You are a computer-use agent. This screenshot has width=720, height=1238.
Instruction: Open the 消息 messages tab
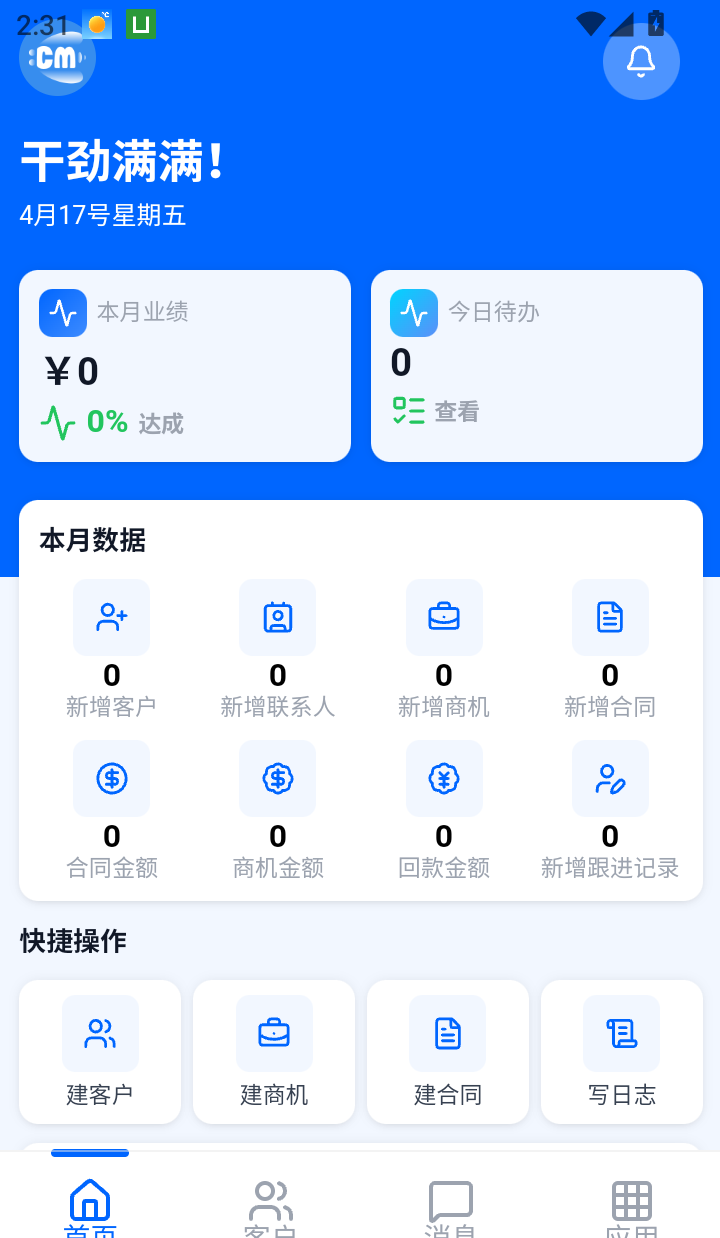click(450, 1204)
